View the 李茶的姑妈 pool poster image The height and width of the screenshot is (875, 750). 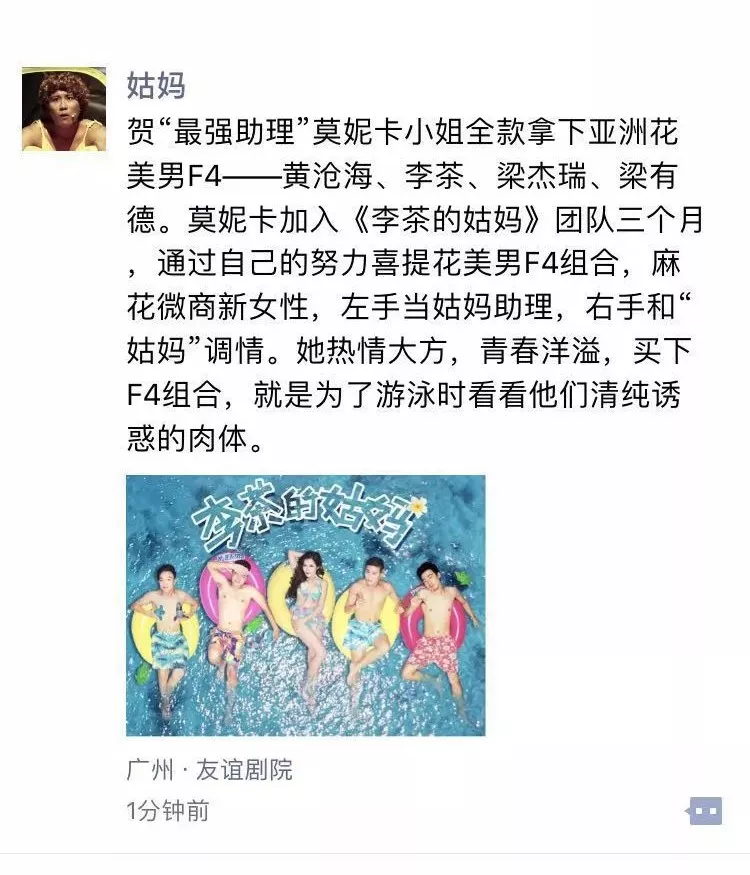point(305,605)
